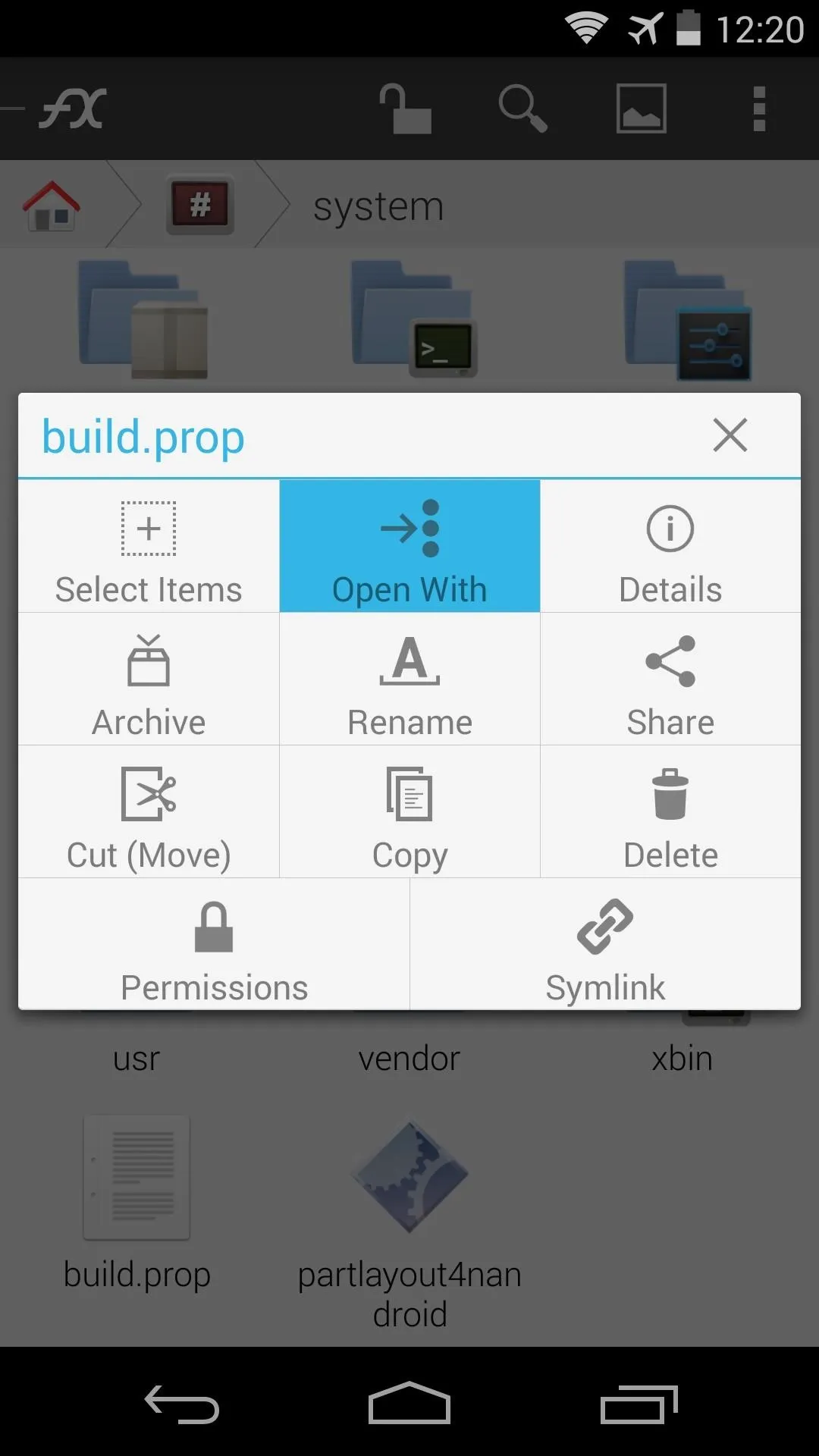Go to the home screen

(x=409, y=1403)
